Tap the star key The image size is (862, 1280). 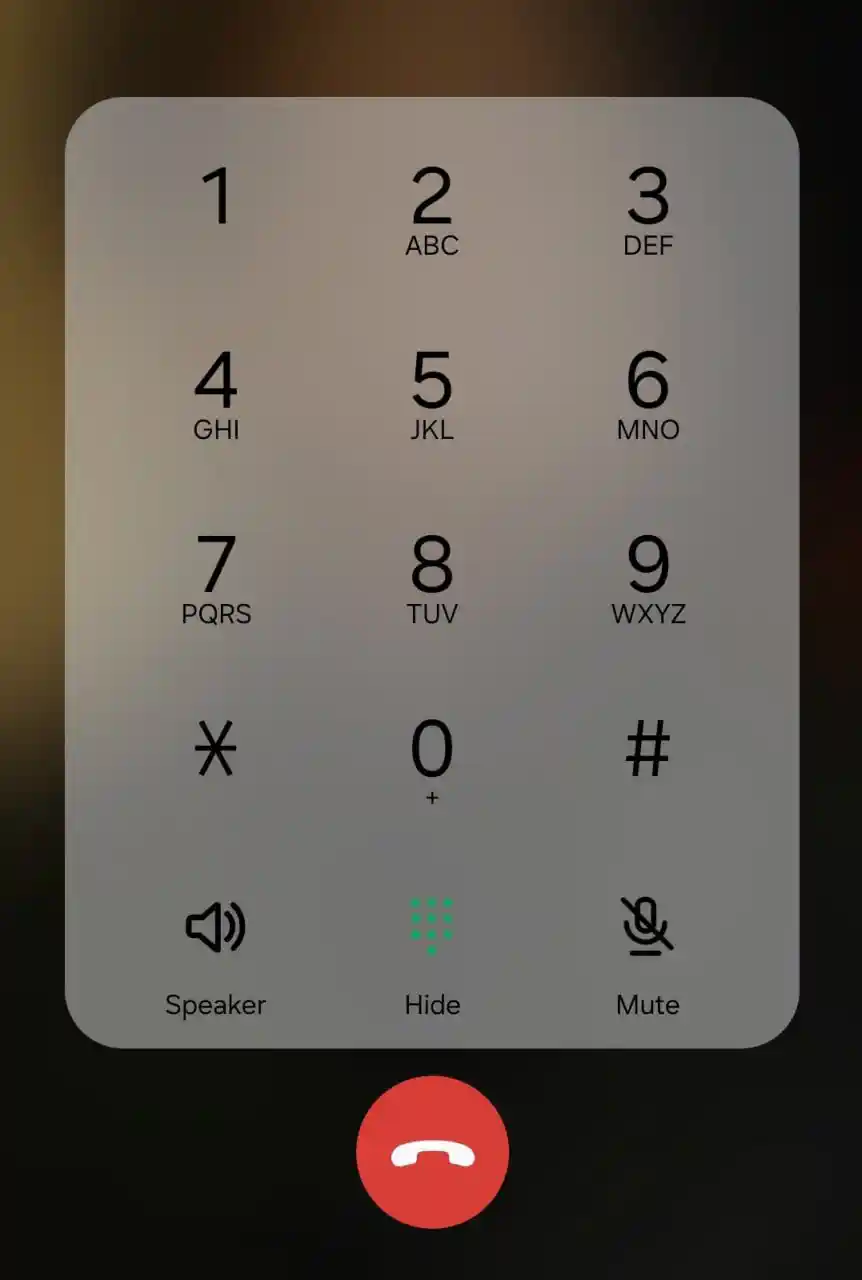[x=216, y=750]
